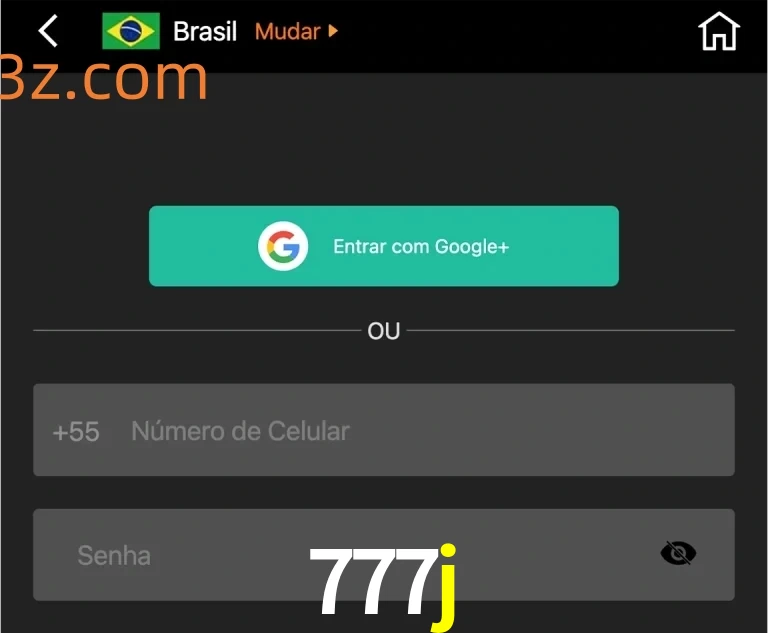The height and width of the screenshot is (633, 768).
Task: Sign in with Entrar com Google+
Action: (384, 246)
